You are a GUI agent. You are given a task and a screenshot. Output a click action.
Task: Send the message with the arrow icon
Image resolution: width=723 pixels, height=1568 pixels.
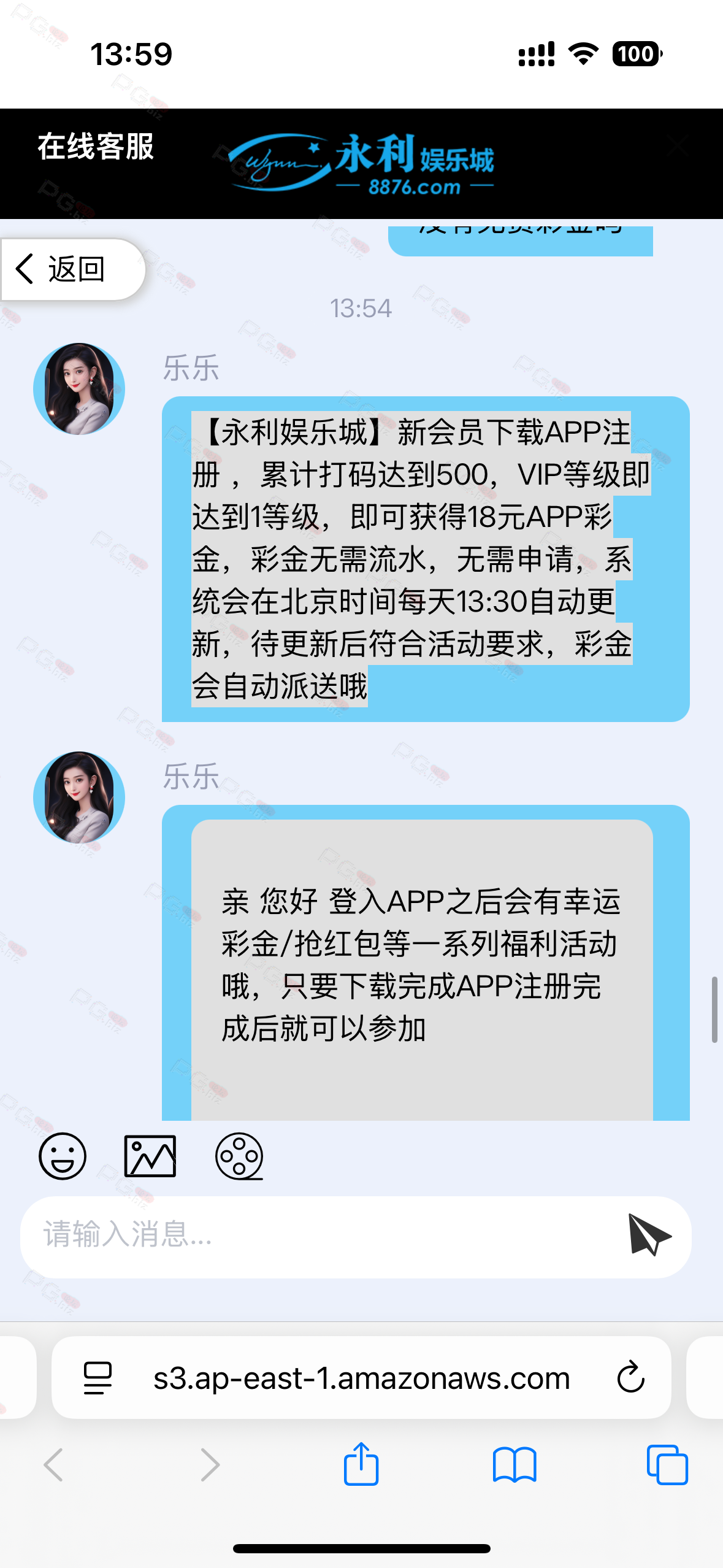[650, 1235]
